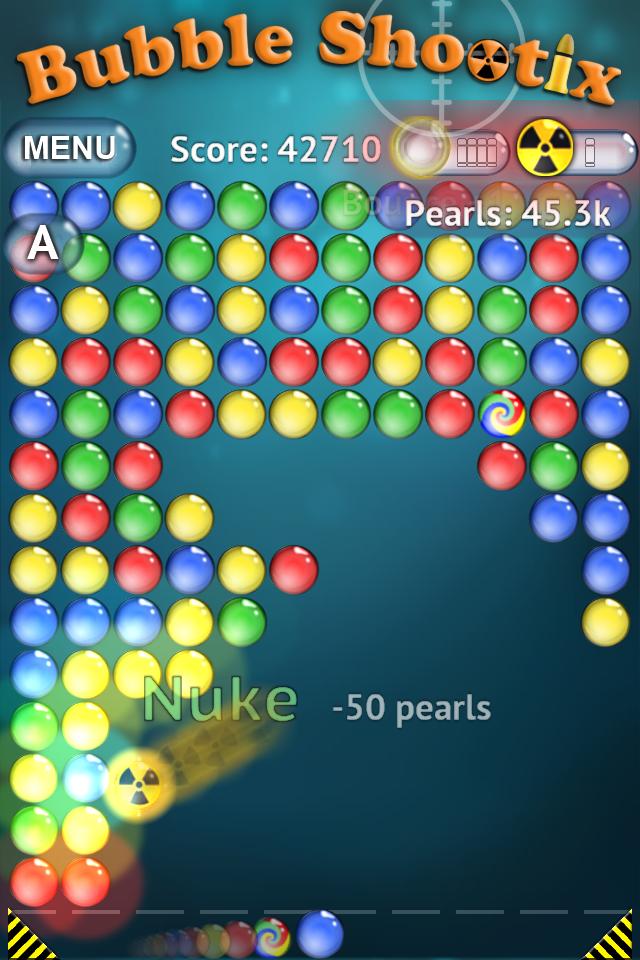Screen dimensions: 640x960
Task: Tap the rainbow swirl bubble in the grid
Action: [x=502, y=413]
